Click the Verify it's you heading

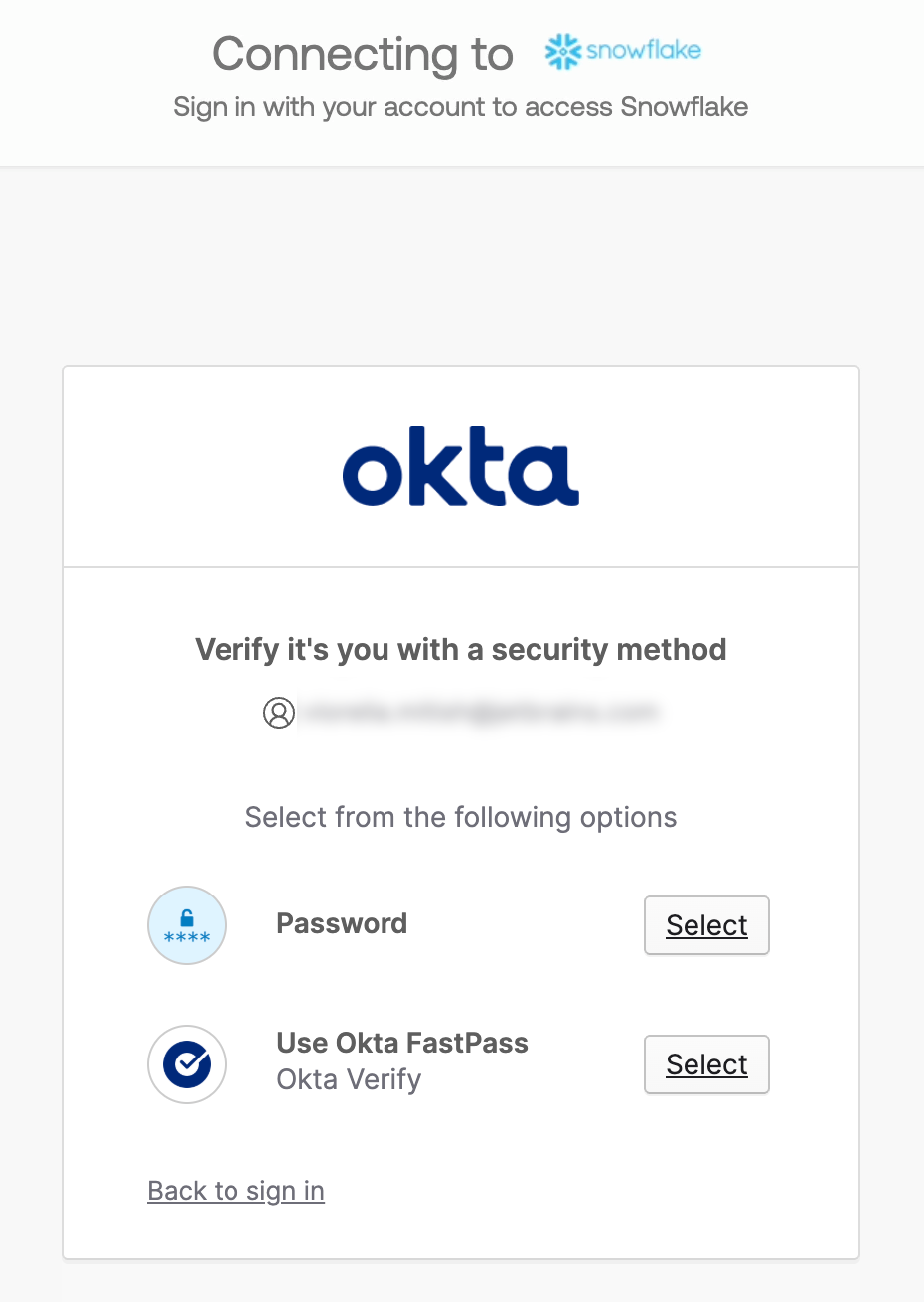[x=460, y=649]
